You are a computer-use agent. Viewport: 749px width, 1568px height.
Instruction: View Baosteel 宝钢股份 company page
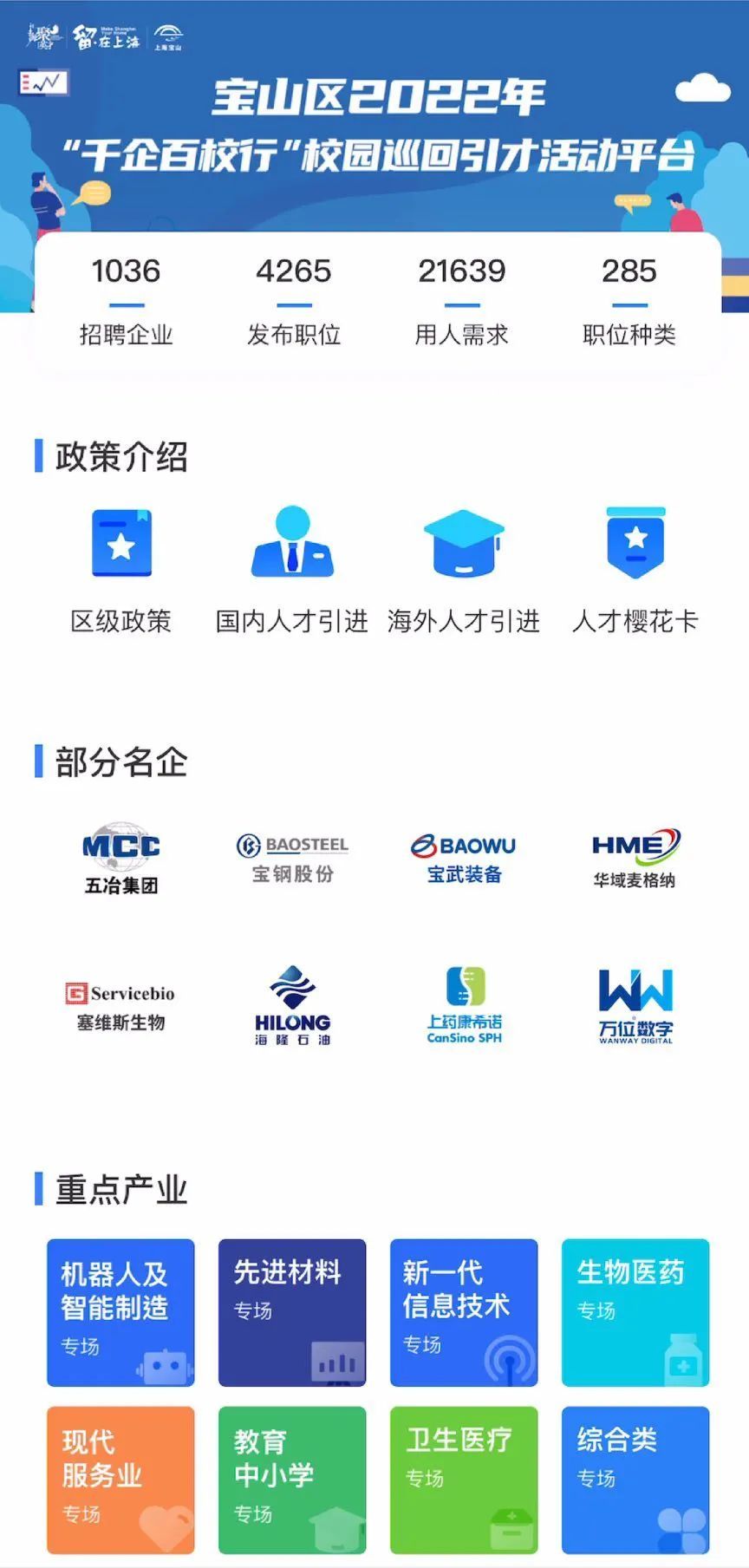[x=292, y=859]
